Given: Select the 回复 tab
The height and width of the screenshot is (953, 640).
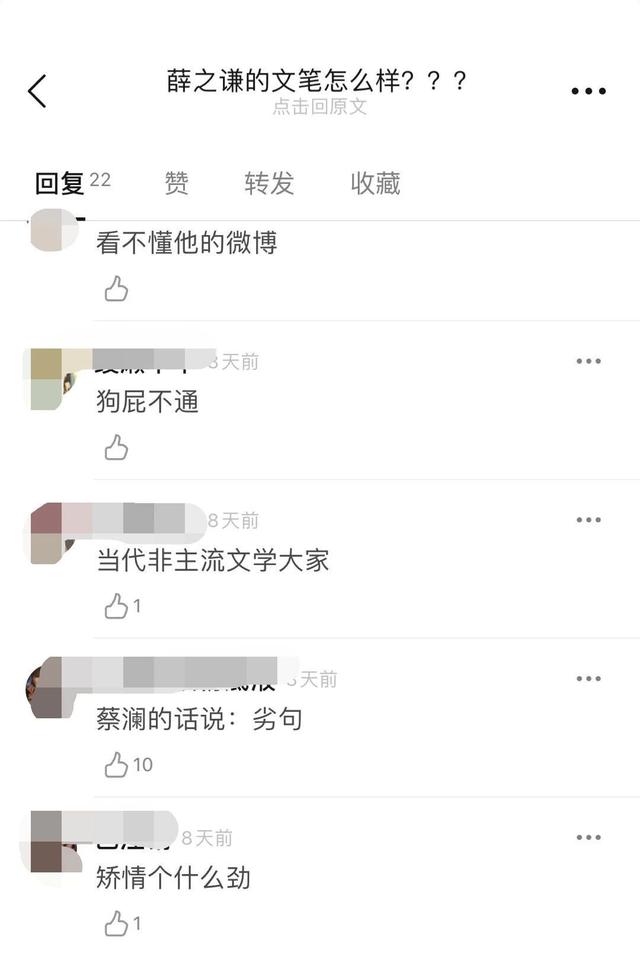Looking at the screenshot, I should (x=59, y=183).
